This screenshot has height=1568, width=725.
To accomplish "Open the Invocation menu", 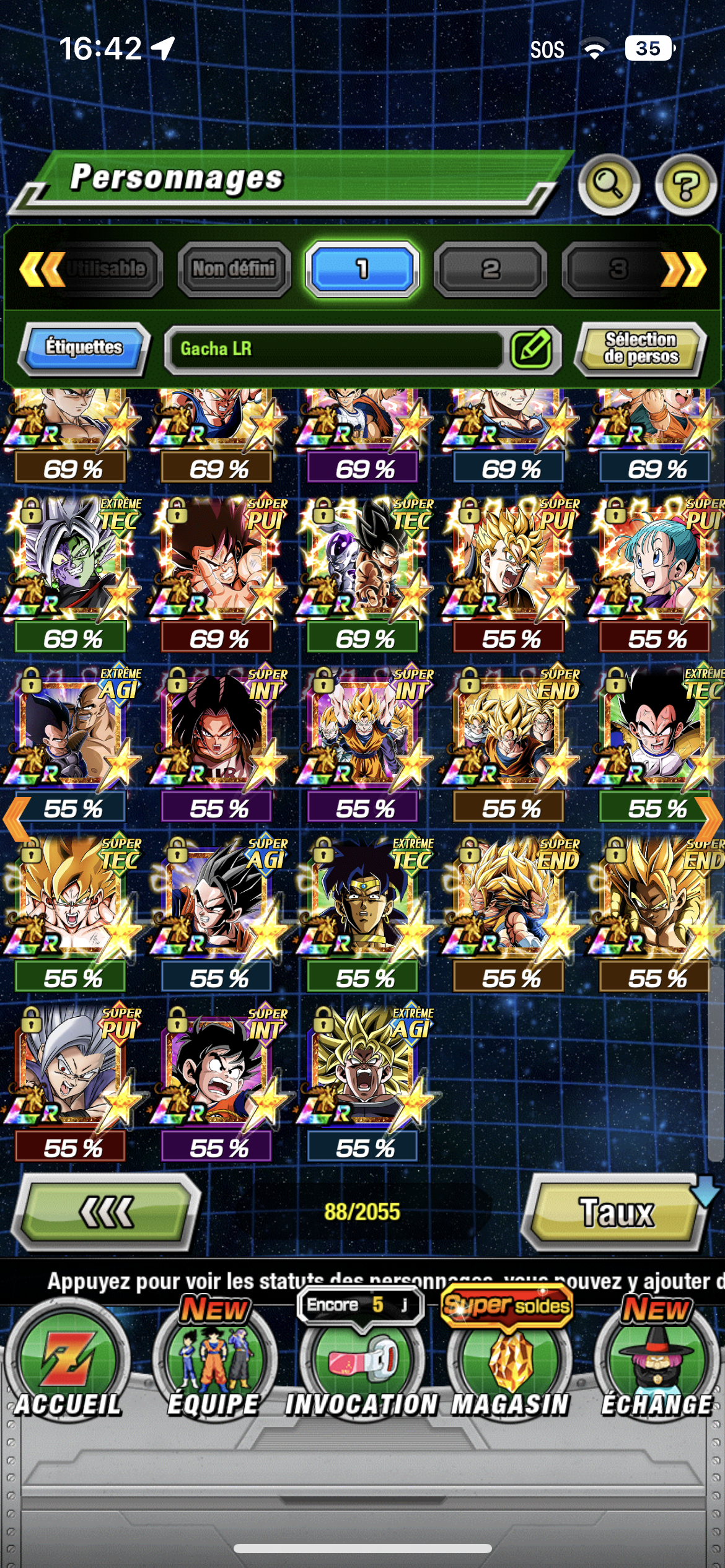I will pos(361,1369).
